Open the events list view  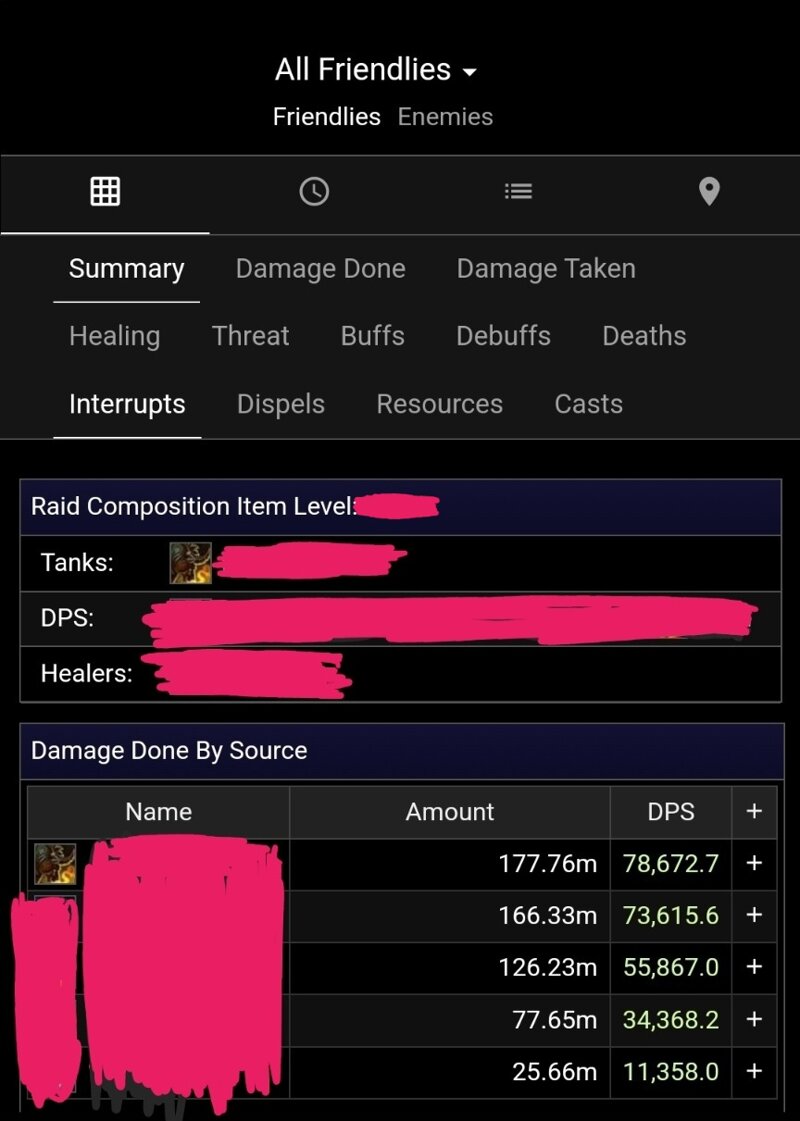coord(518,191)
